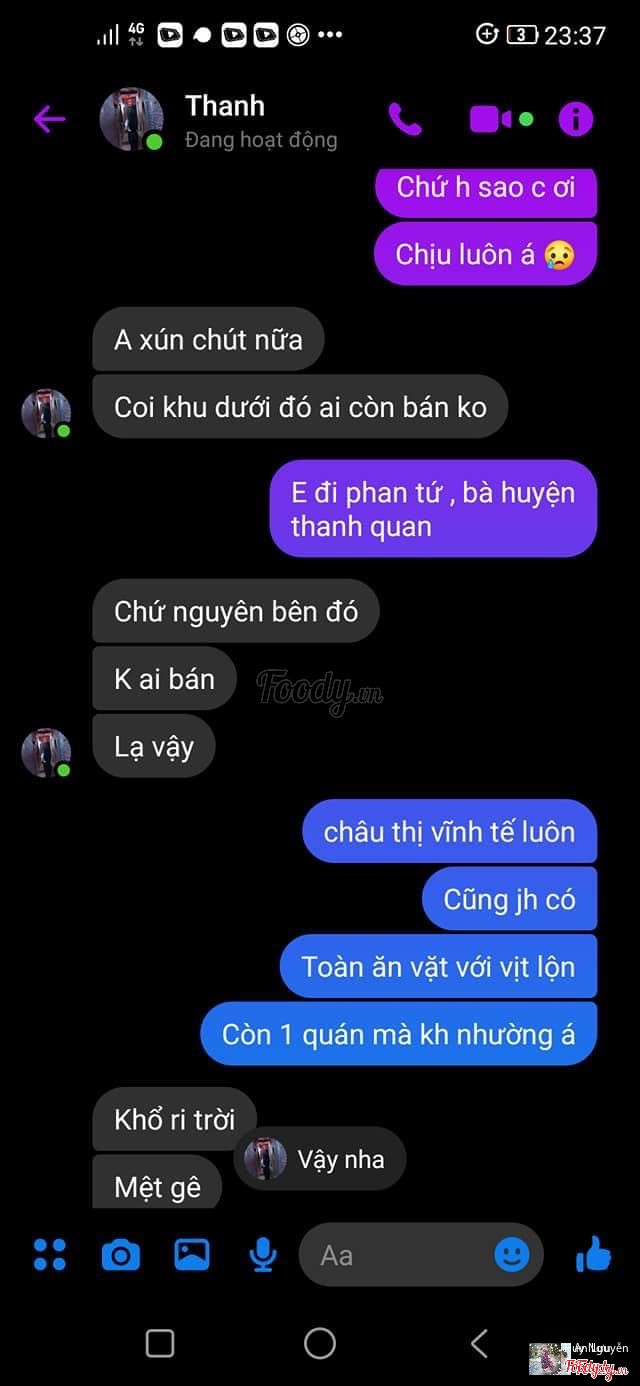
Task: Start a video call with Thanh
Action: (491, 120)
